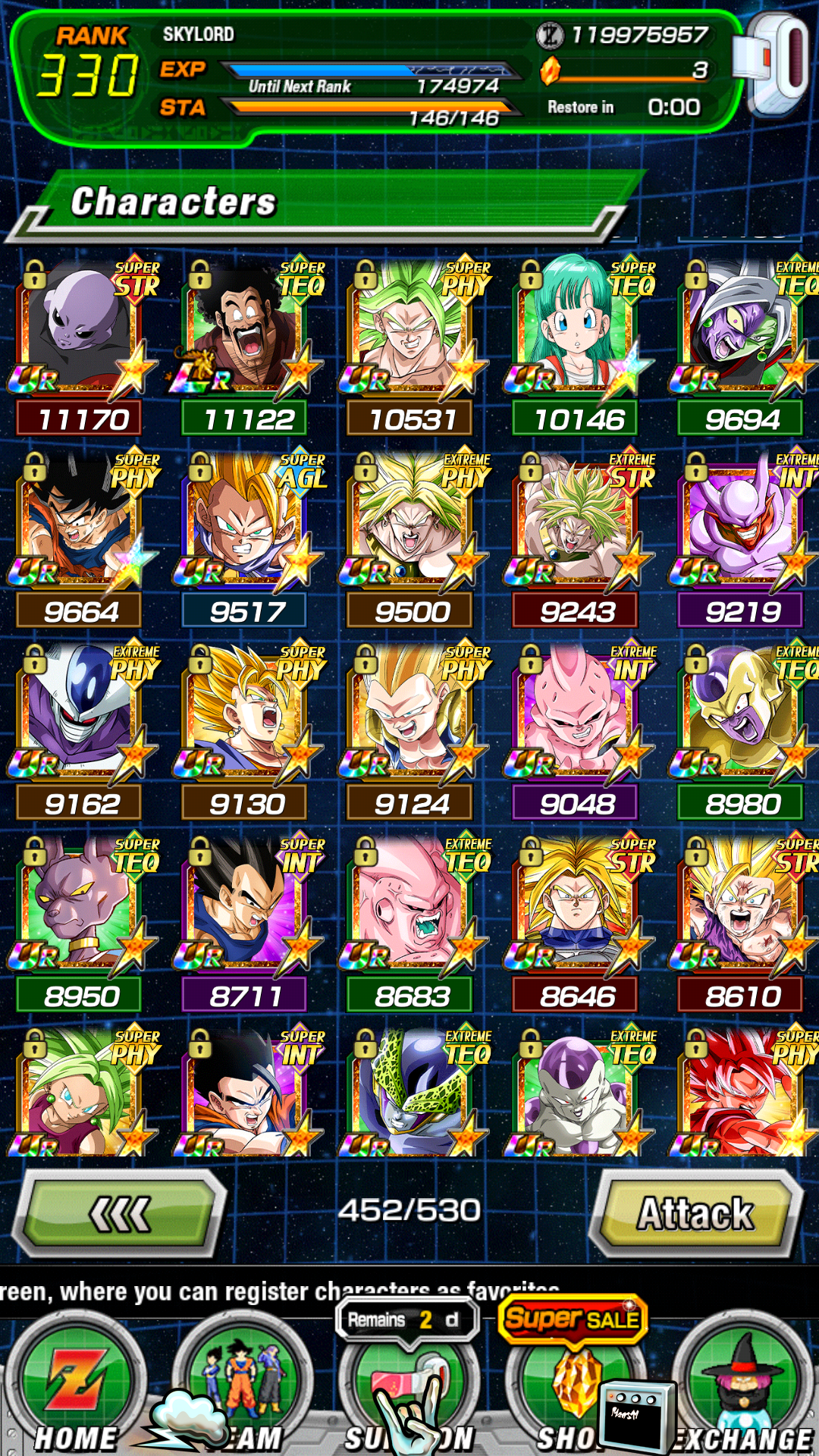Select Super STR character with 8646 attack
The width and height of the screenshot is (819, 1456).
[x=578, y=921]
